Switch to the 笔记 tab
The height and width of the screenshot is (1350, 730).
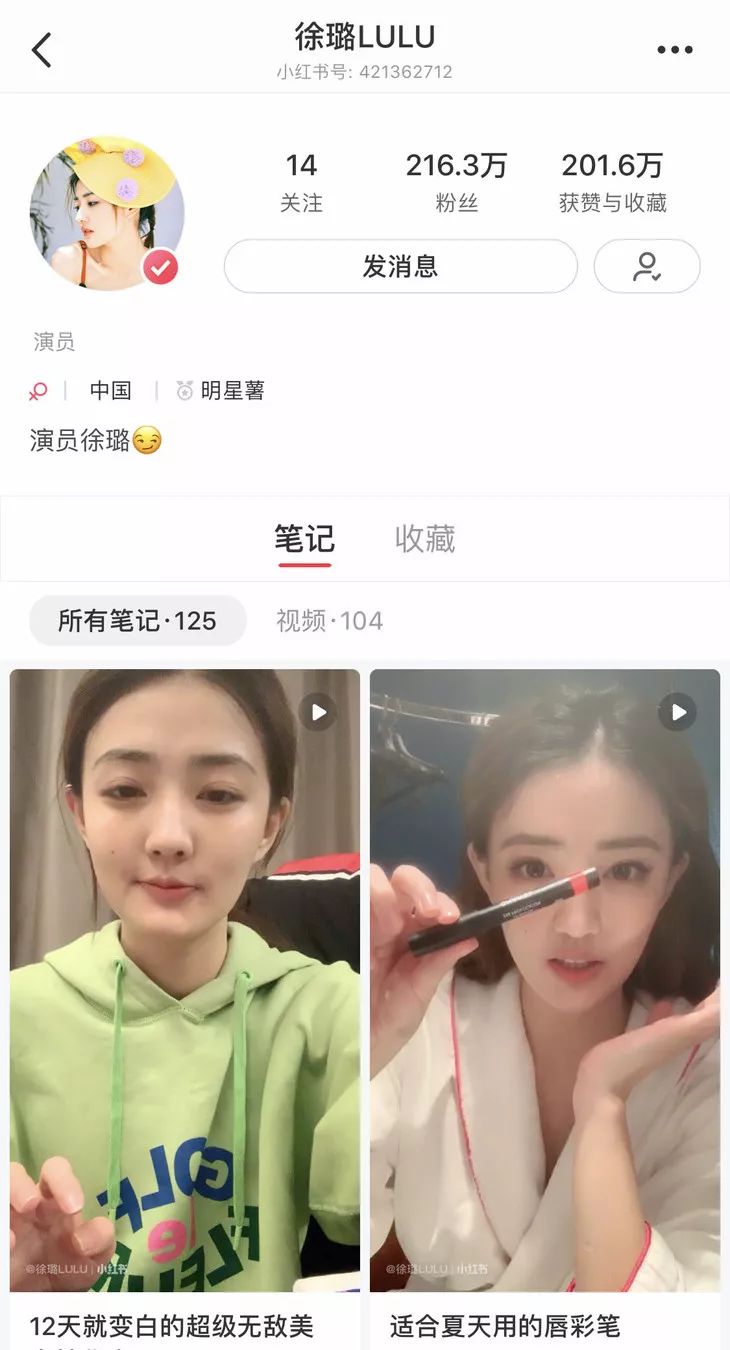302,539
